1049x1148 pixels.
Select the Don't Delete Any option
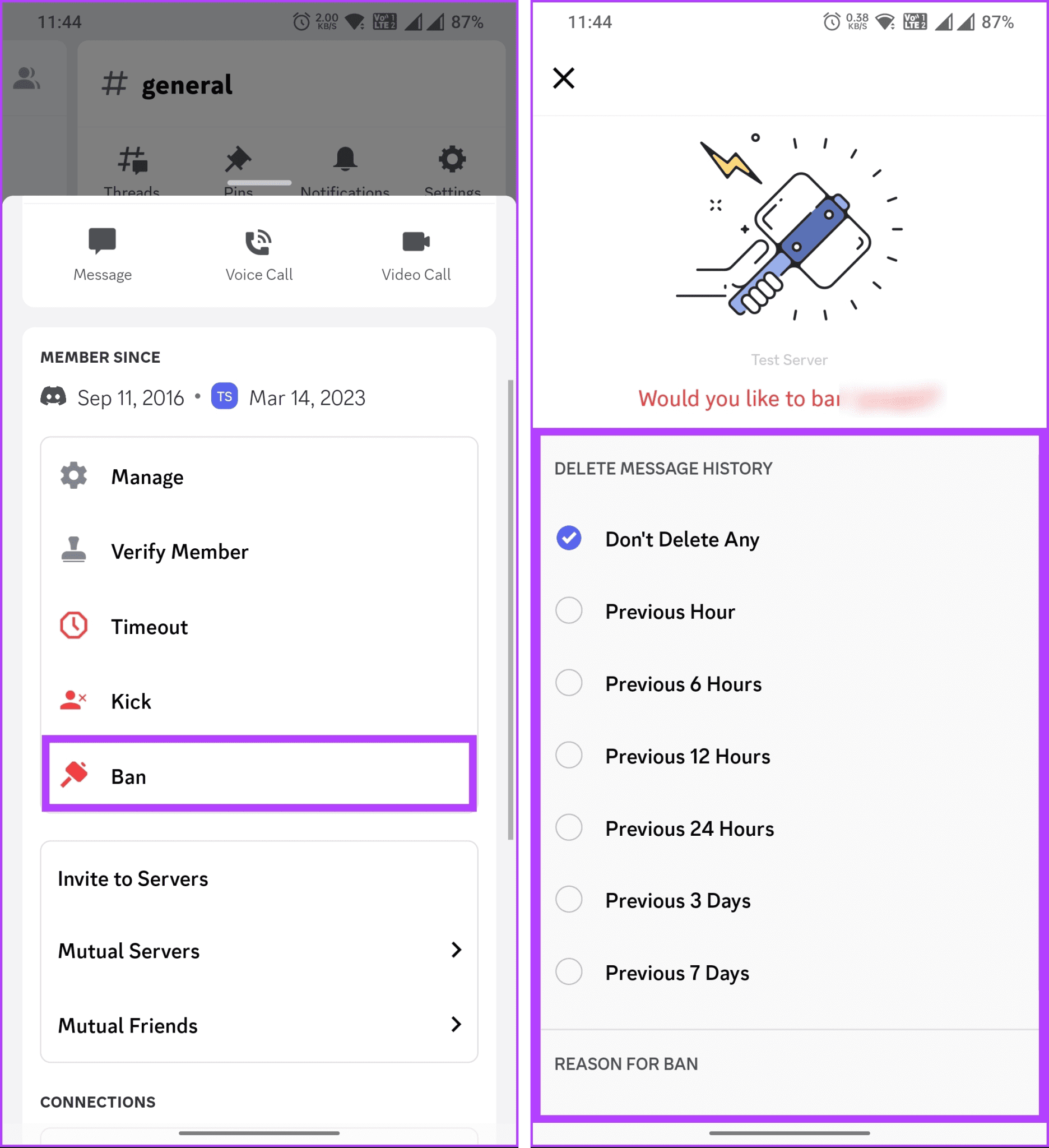[682, 539]
